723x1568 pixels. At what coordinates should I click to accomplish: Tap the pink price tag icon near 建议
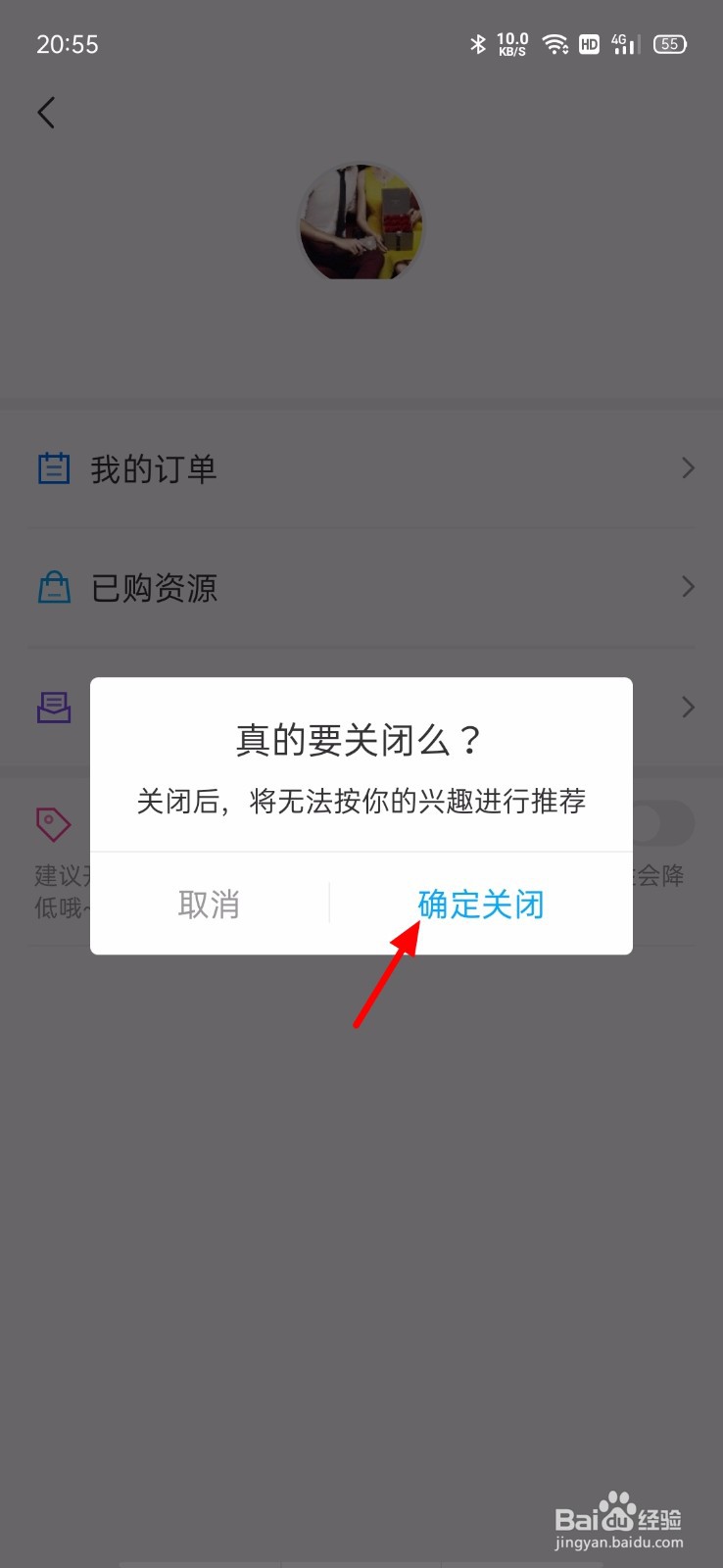click(x=54, y=823)
